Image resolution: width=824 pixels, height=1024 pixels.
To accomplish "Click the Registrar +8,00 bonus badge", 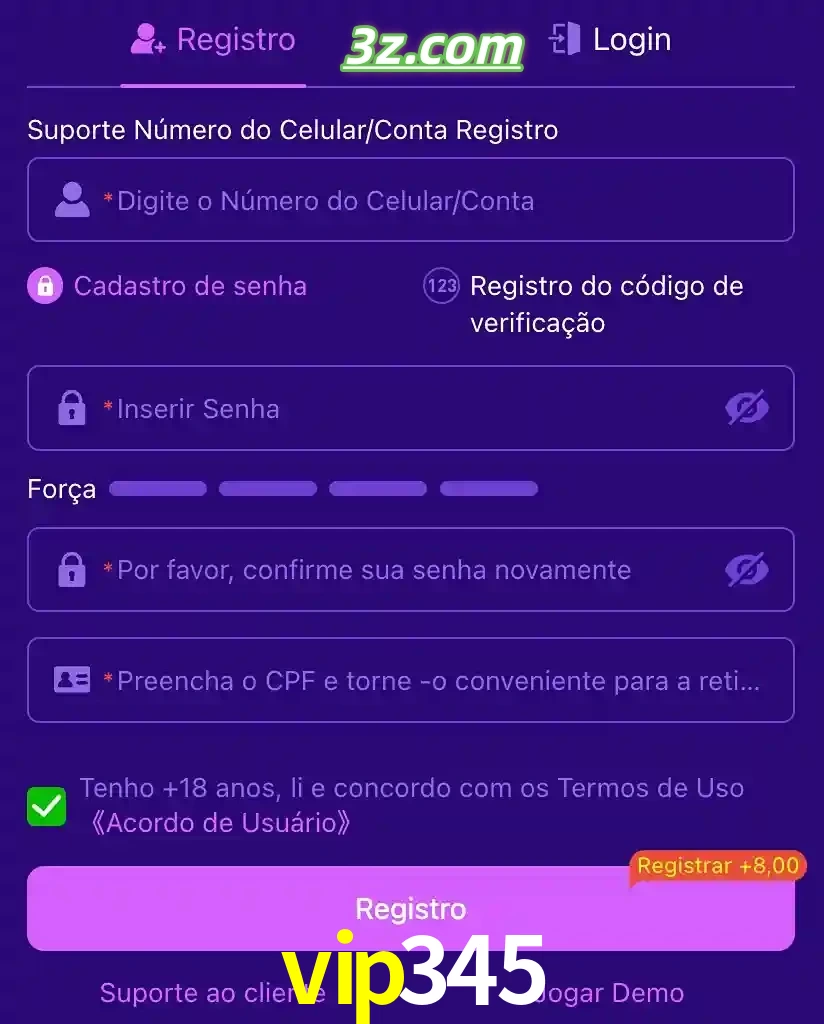I will pyautogui.click(x=717, y=866).
